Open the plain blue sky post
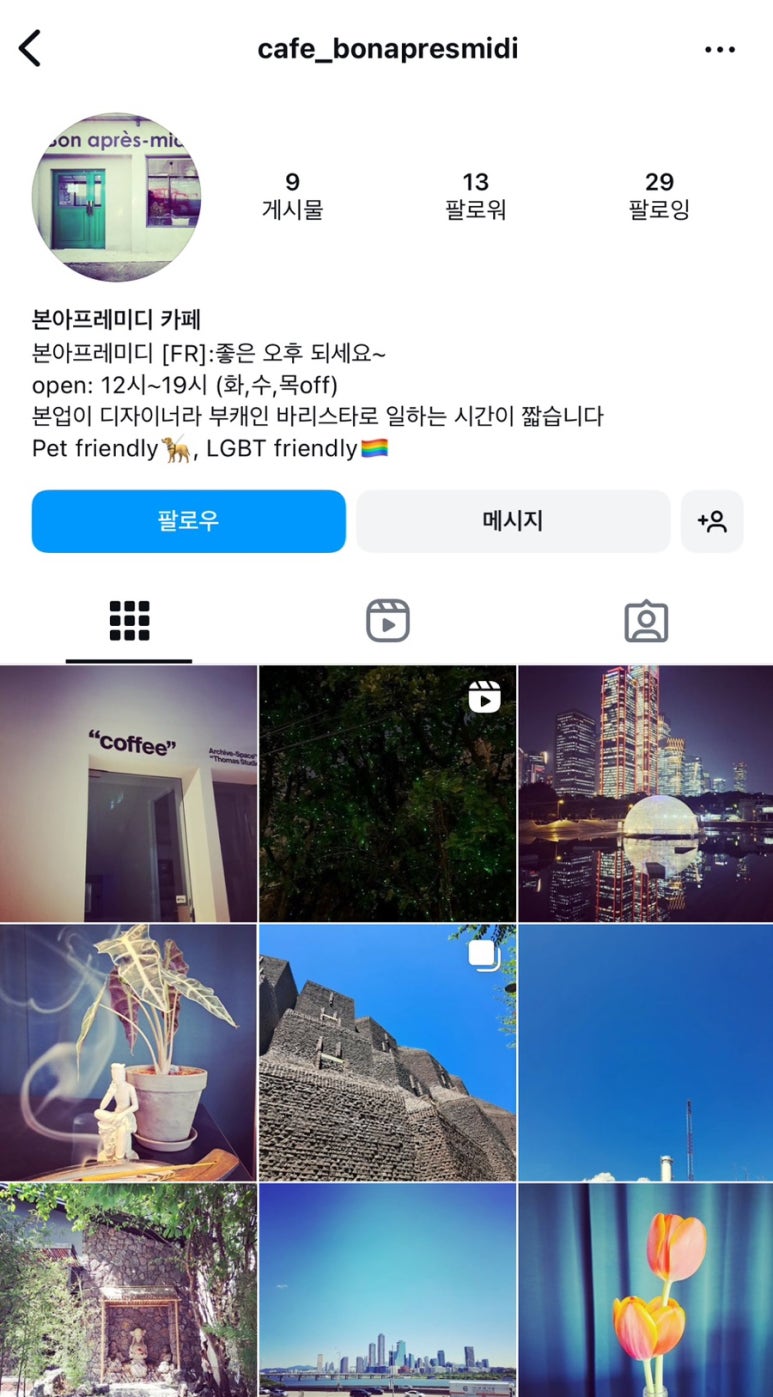This screenshot has height=1397, width=773. 646,1052
